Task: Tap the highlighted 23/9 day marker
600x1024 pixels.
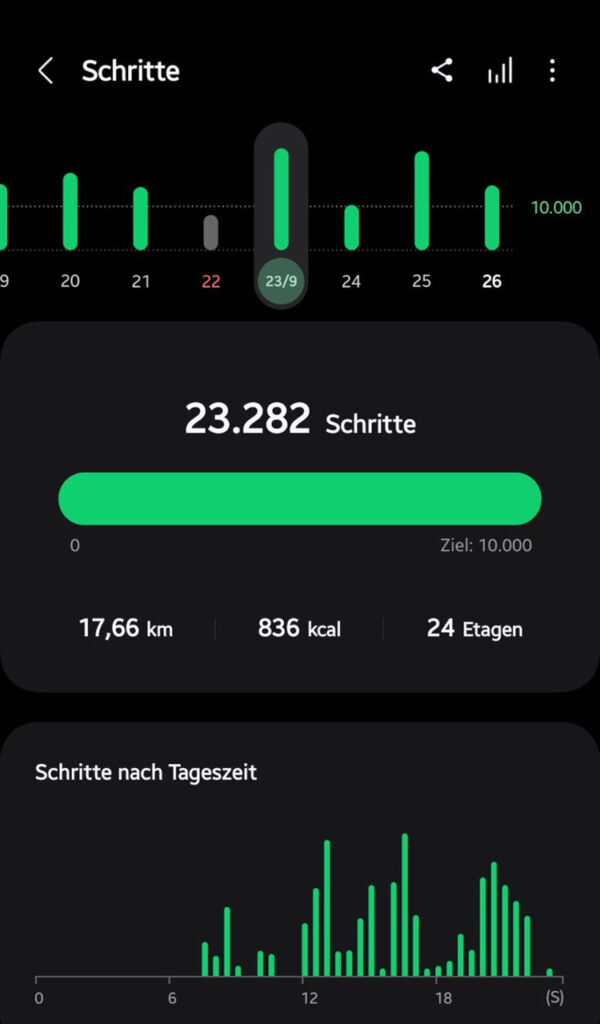Action: [281, 281]
